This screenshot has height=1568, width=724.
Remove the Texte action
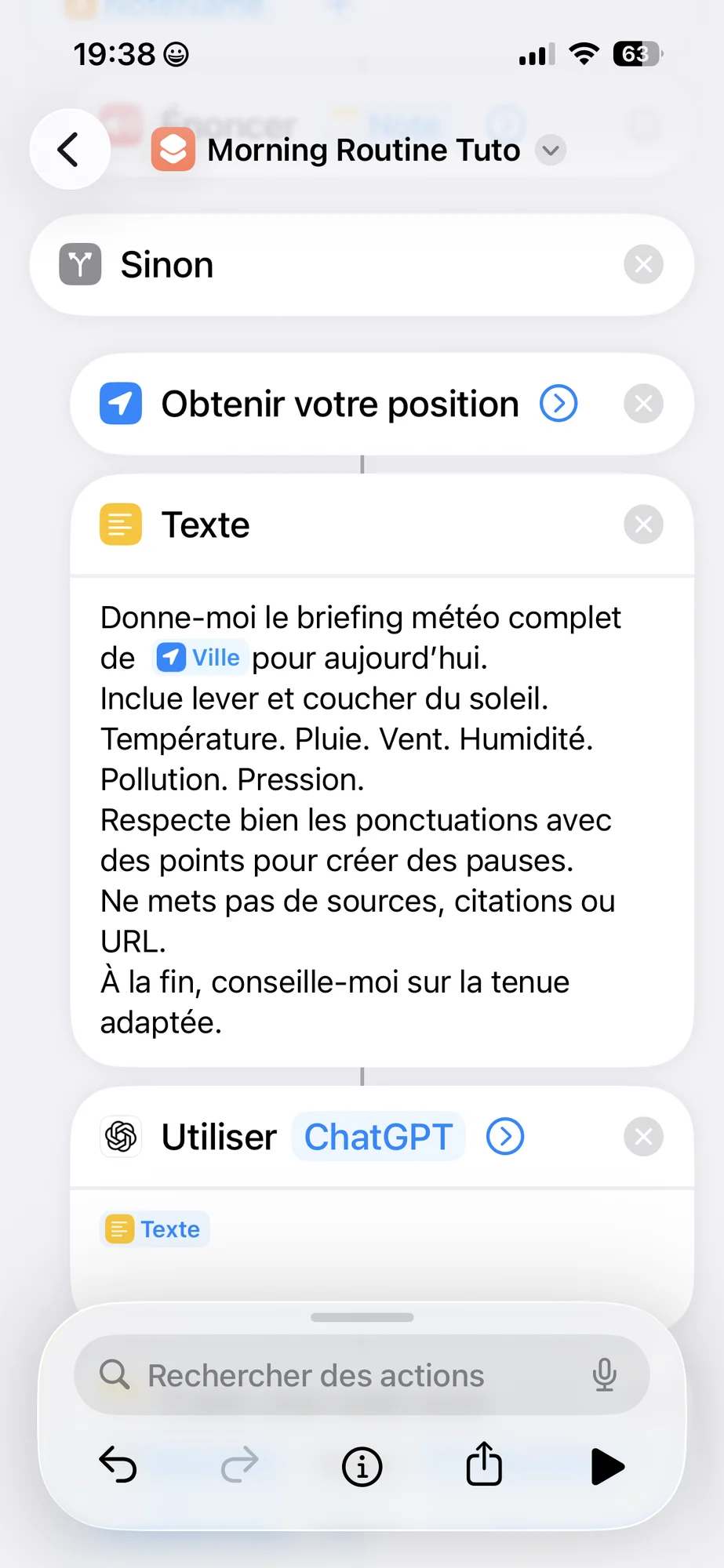pos(643,524)
